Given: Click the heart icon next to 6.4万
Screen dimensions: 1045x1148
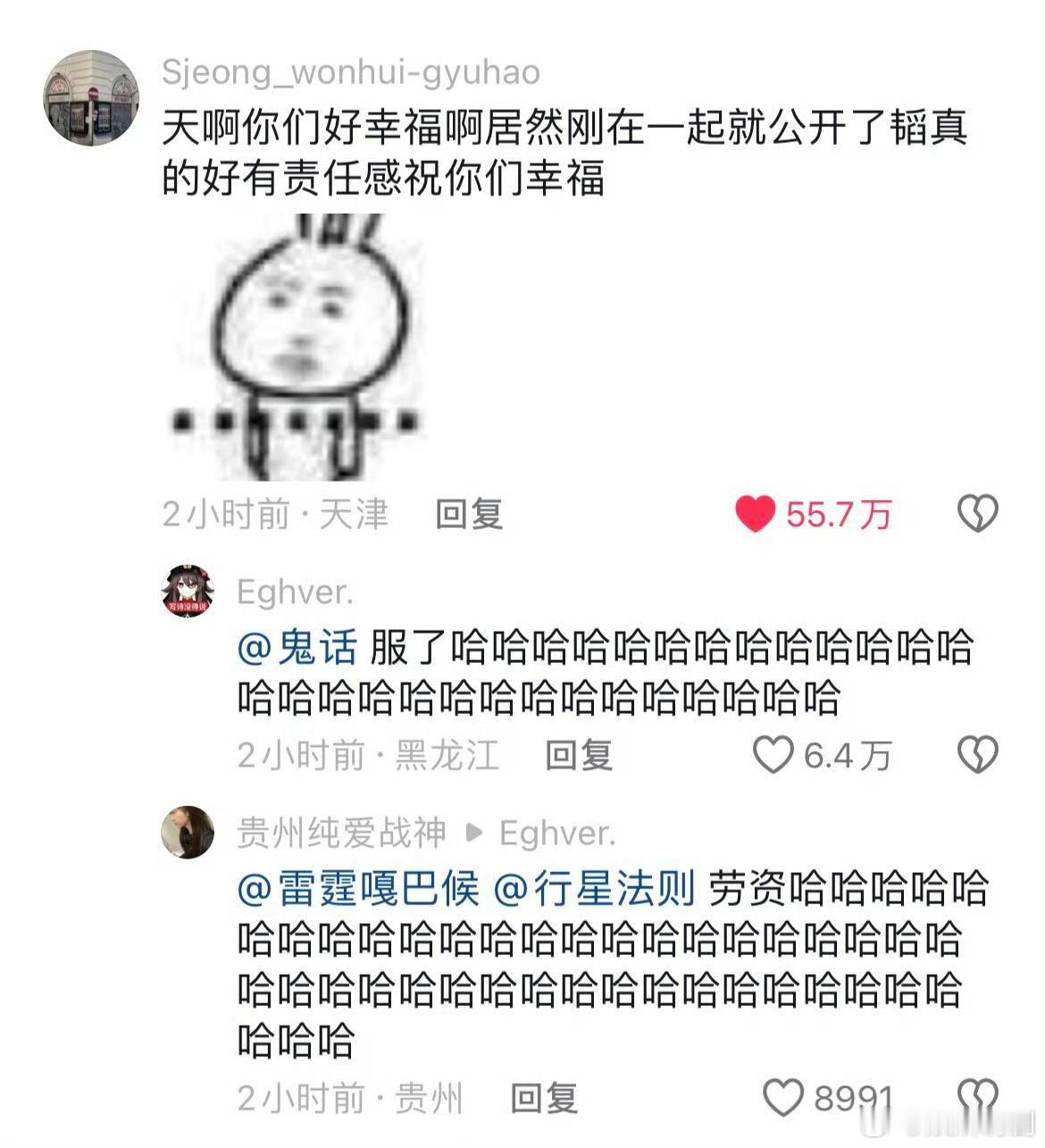Looking at the screenshot, I should click(x=773, y=755).
